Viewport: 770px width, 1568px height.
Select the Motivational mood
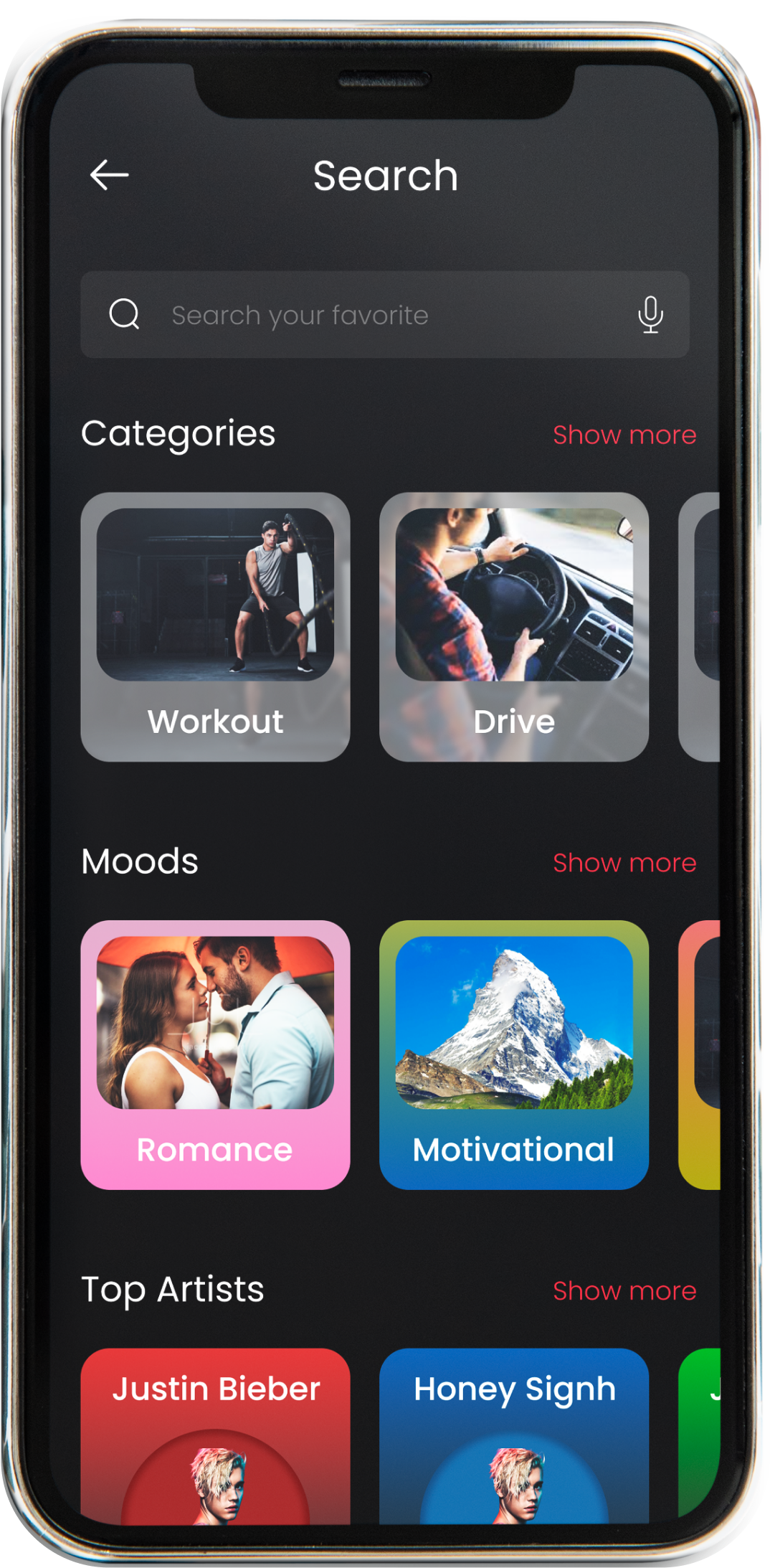(x=513, y=1054)
